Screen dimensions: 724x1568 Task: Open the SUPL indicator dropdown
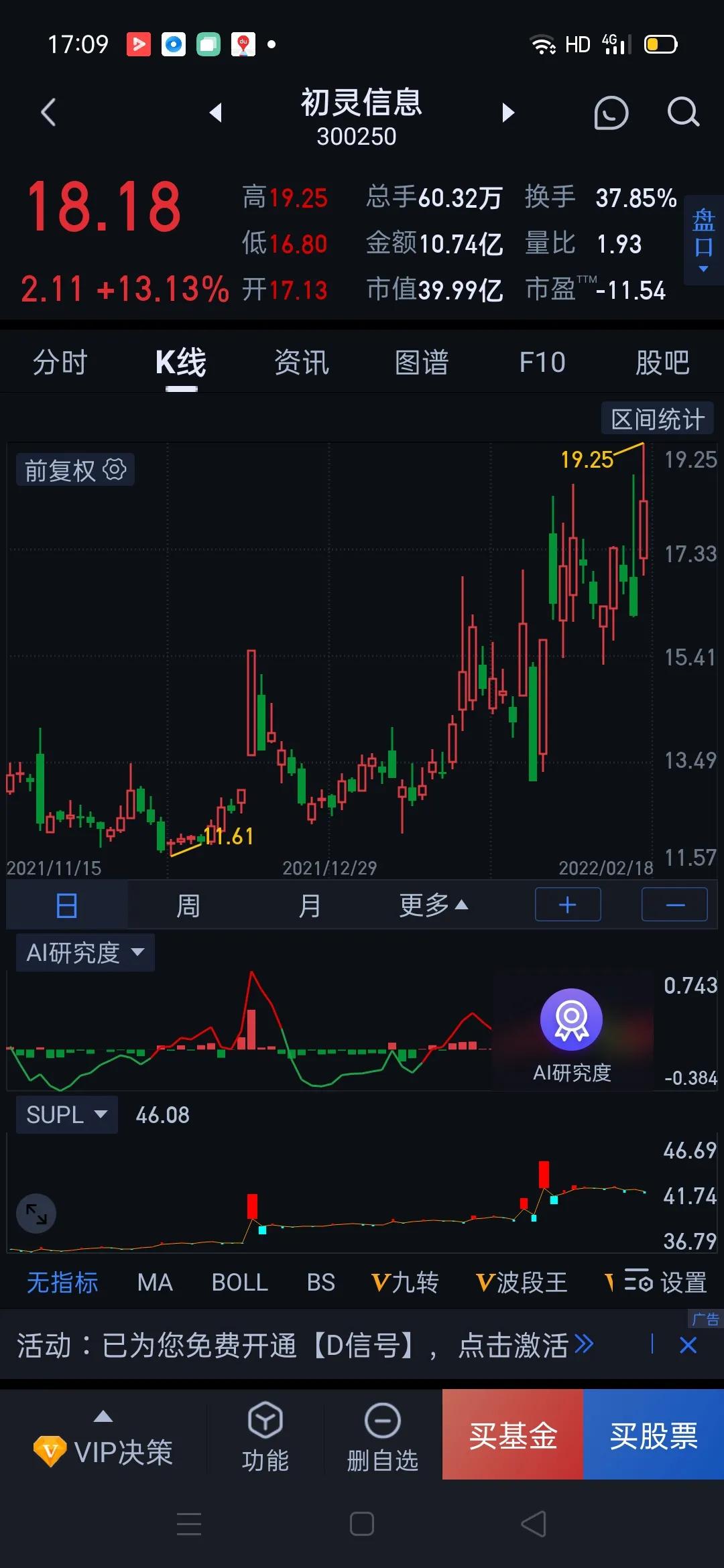coord(67,1114)
